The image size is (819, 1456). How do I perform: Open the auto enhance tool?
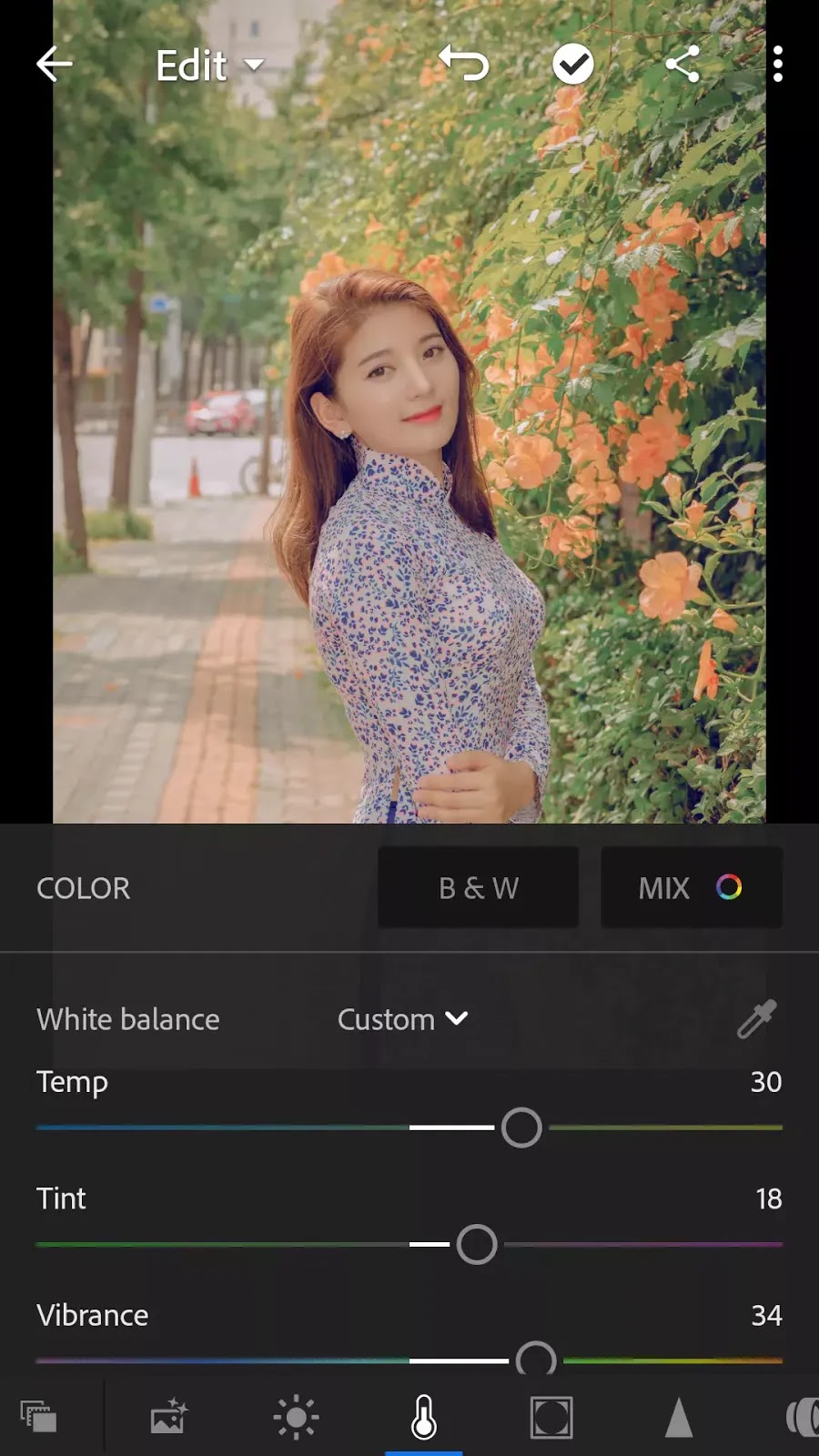tap(169, 1417)
